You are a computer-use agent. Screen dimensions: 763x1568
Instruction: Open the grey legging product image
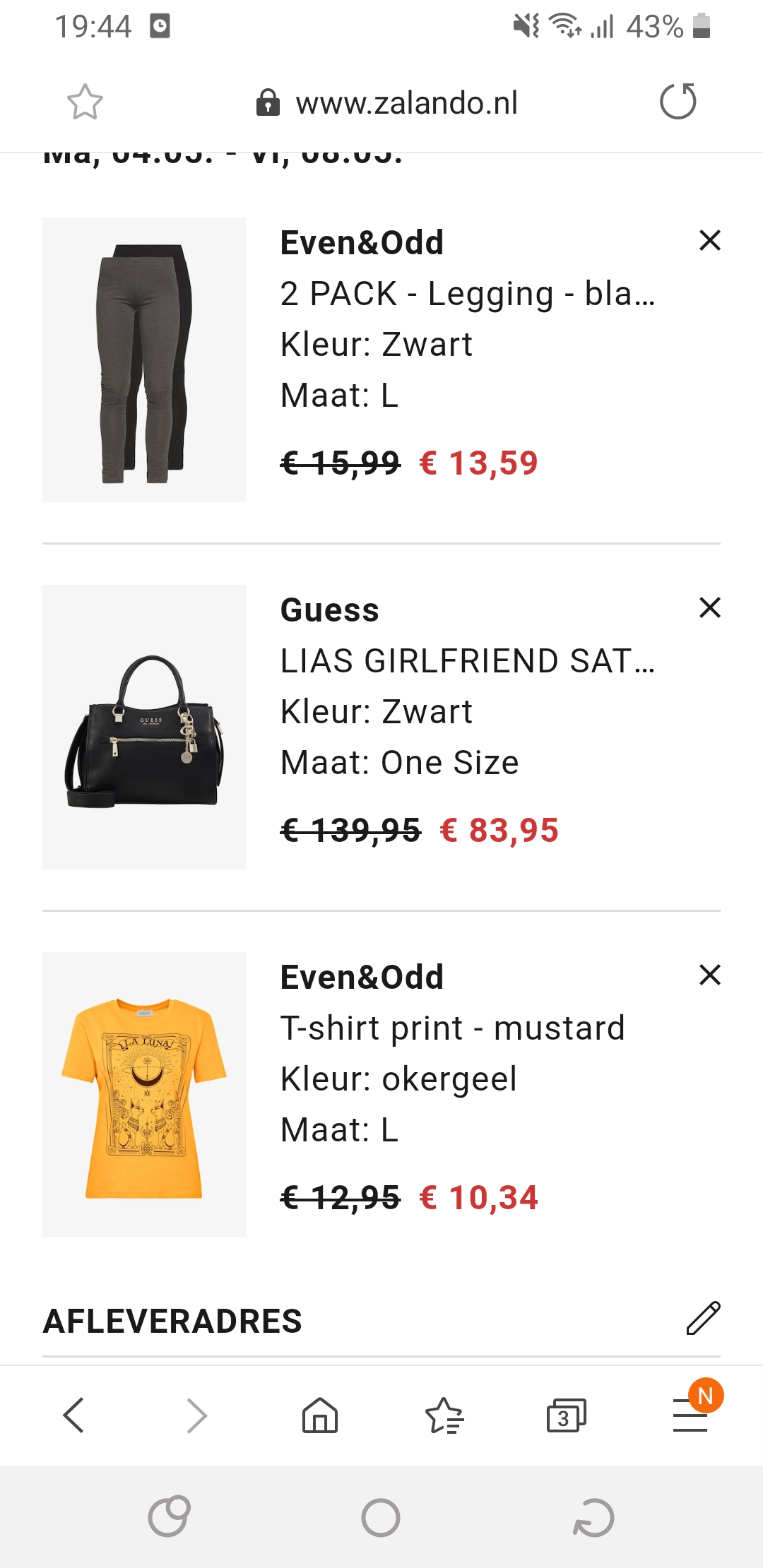[x=144, y=360]
